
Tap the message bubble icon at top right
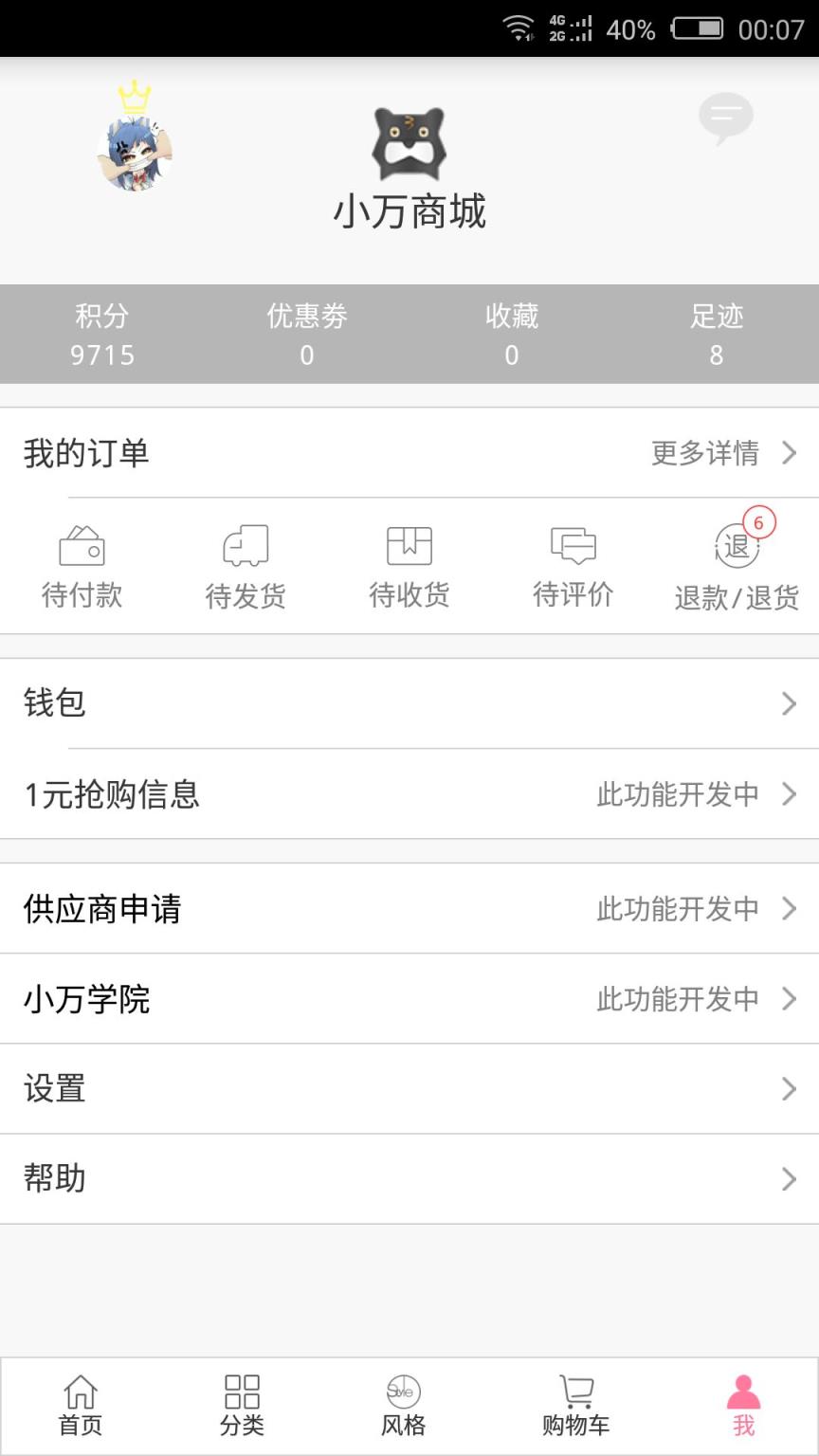coord(725,117)
